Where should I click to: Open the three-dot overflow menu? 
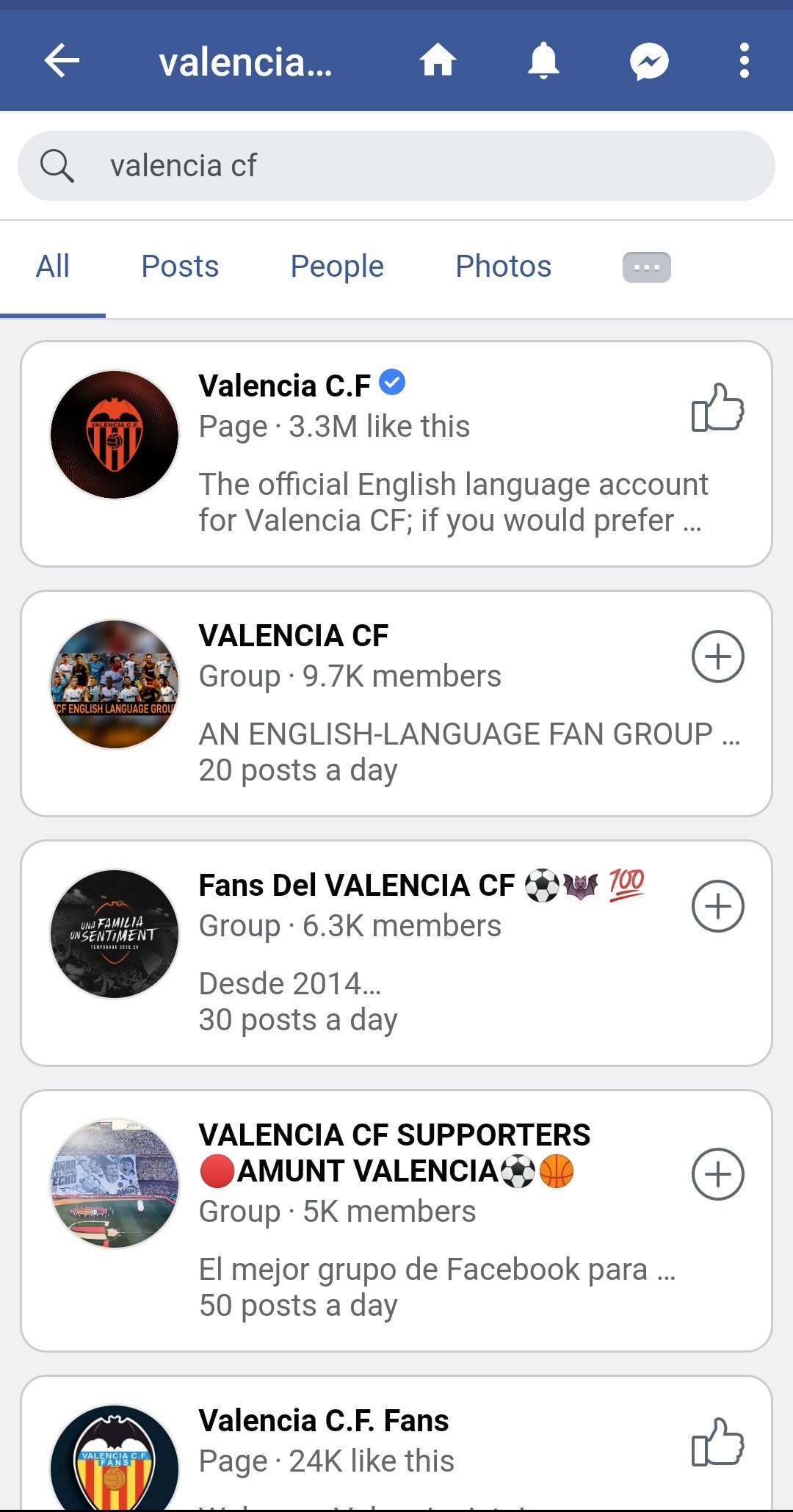click(x=745, y=60)
